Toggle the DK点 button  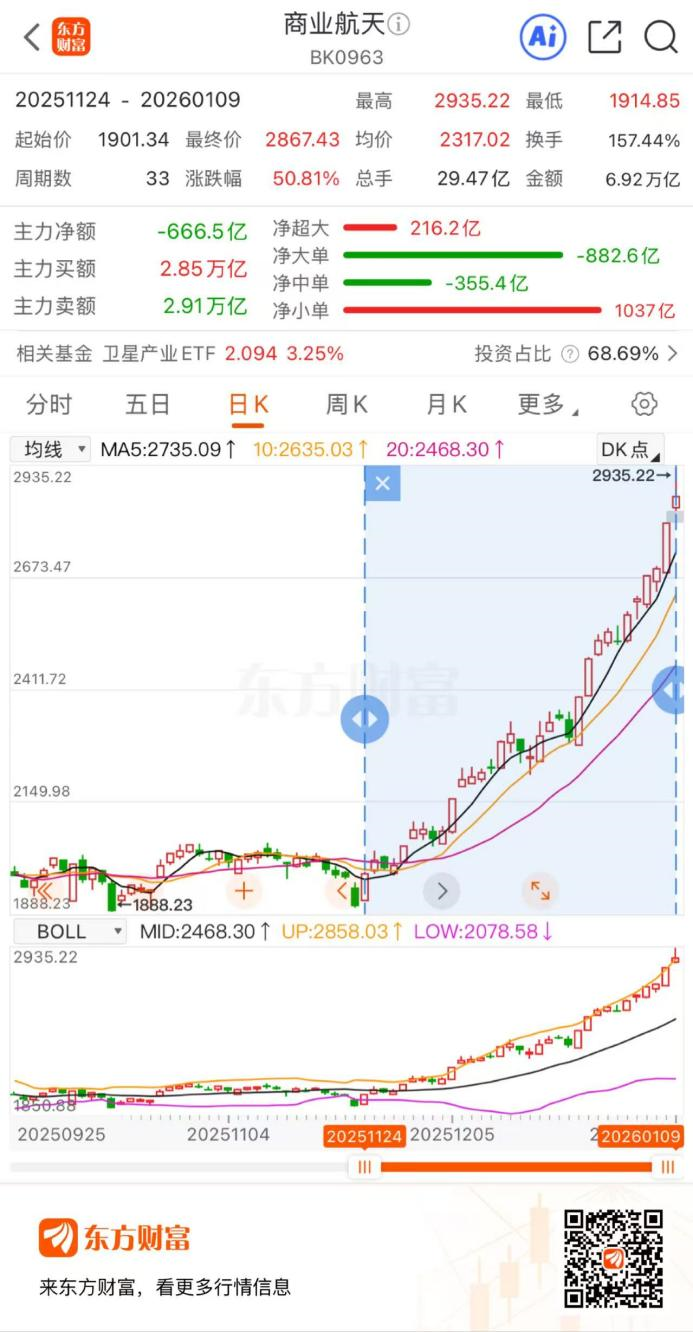tap(629, 449)
